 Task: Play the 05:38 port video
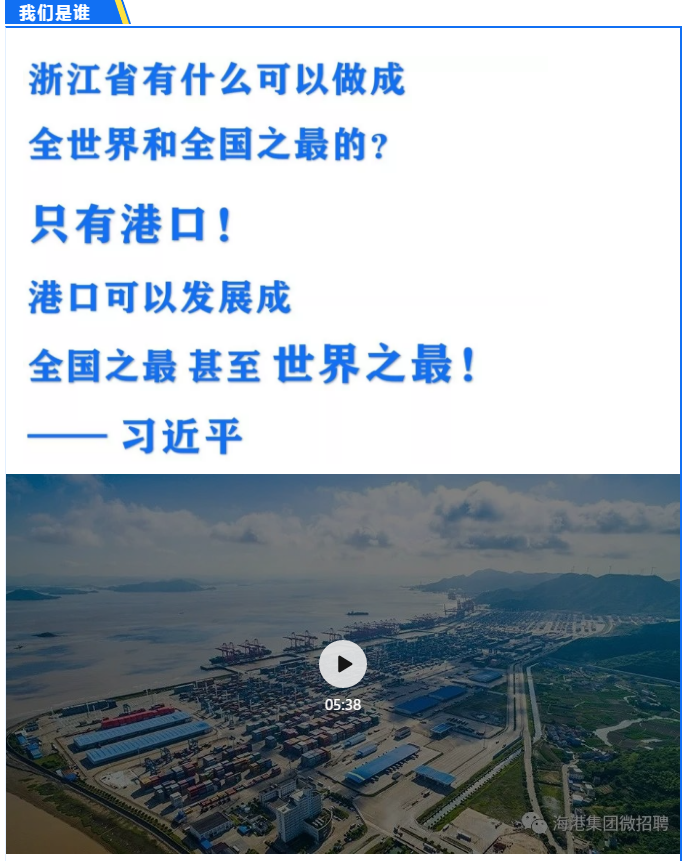click(343, 664)
